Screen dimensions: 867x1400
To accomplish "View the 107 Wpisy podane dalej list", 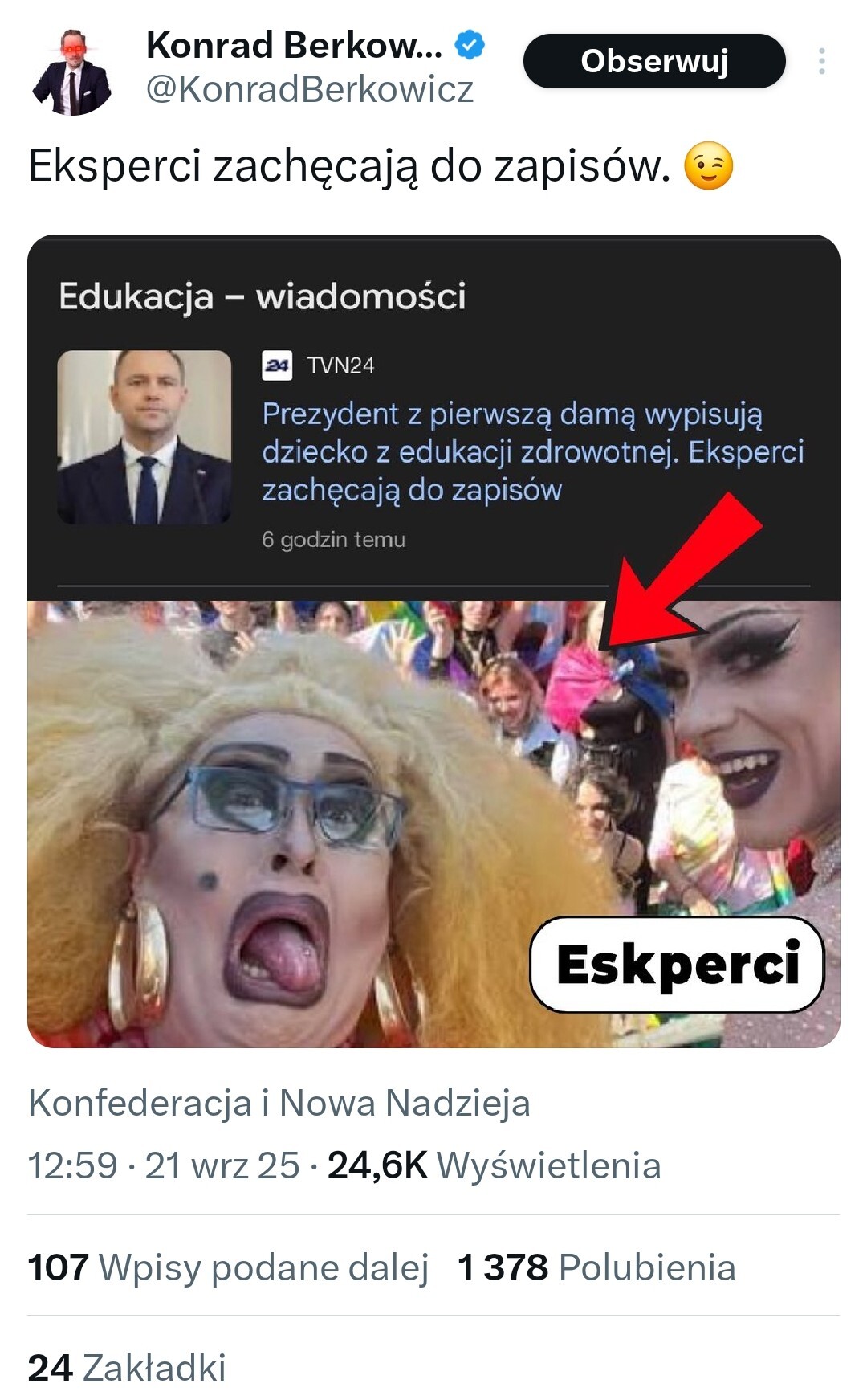I will [228, 1267].
